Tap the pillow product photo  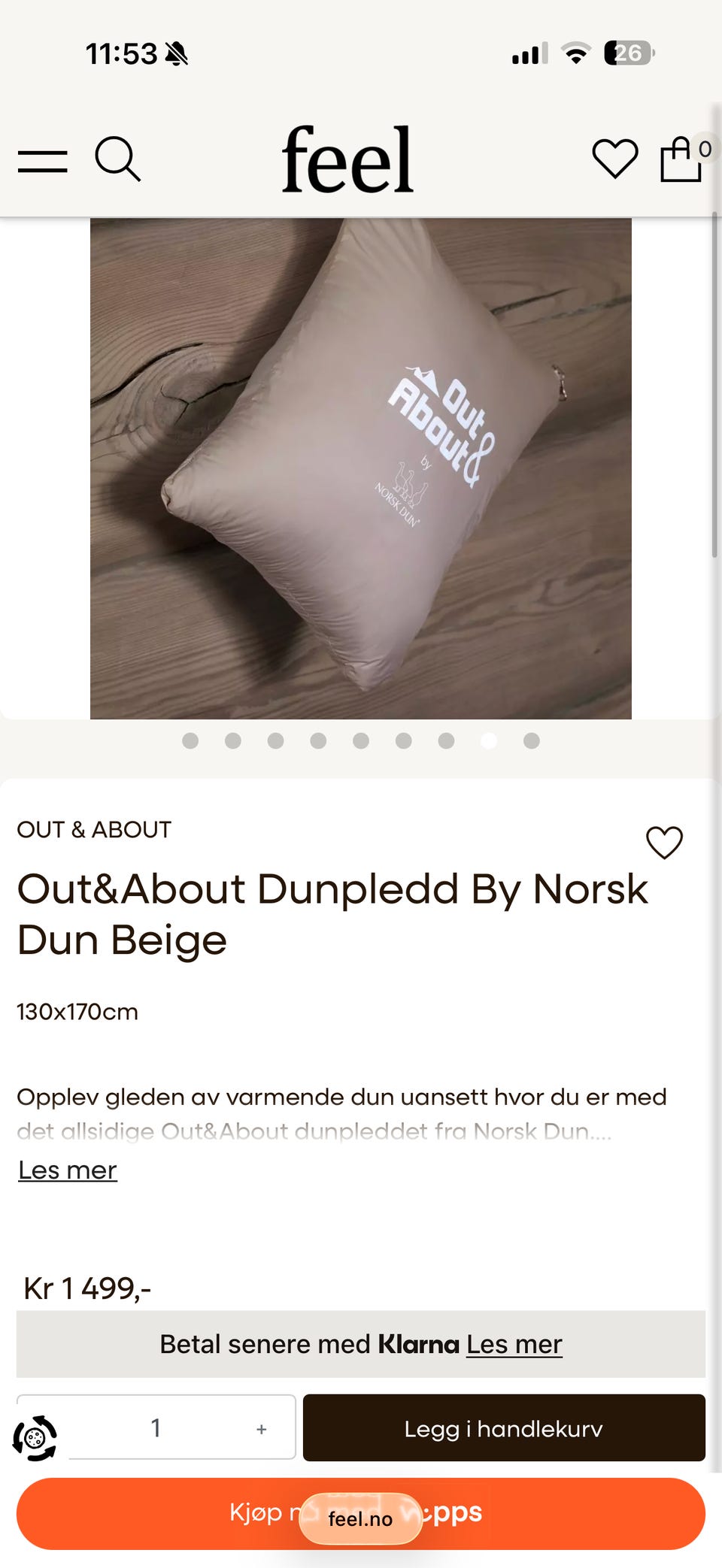[360, 466]
